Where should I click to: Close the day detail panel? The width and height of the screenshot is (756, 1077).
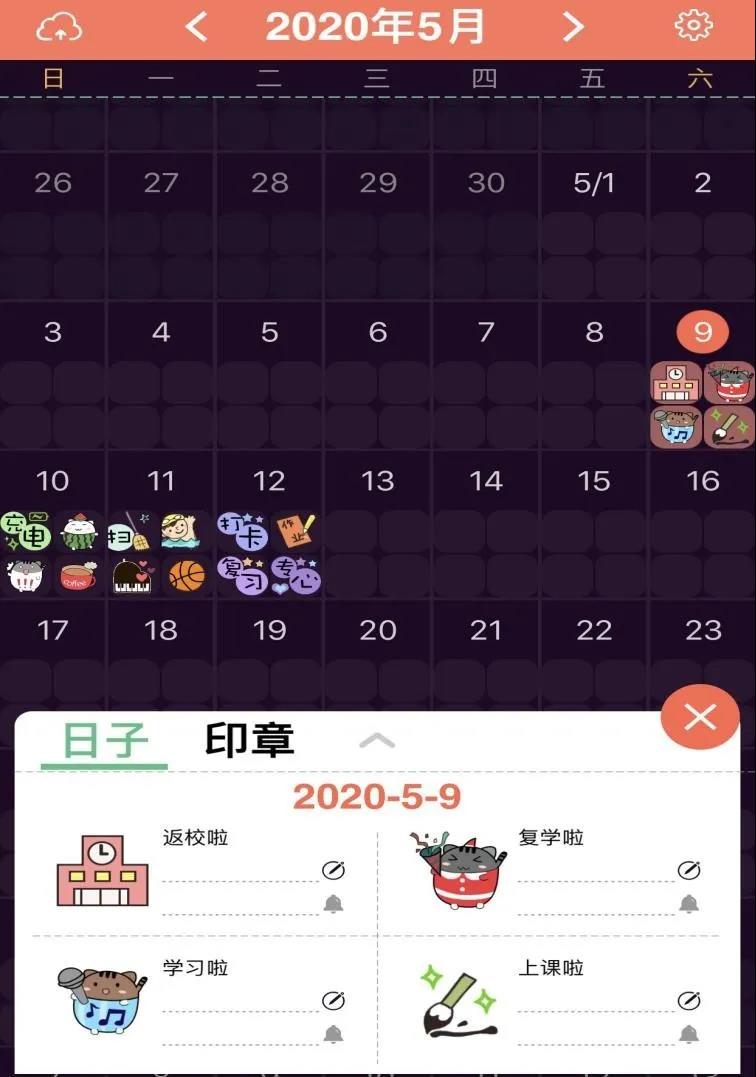point(700,717)
